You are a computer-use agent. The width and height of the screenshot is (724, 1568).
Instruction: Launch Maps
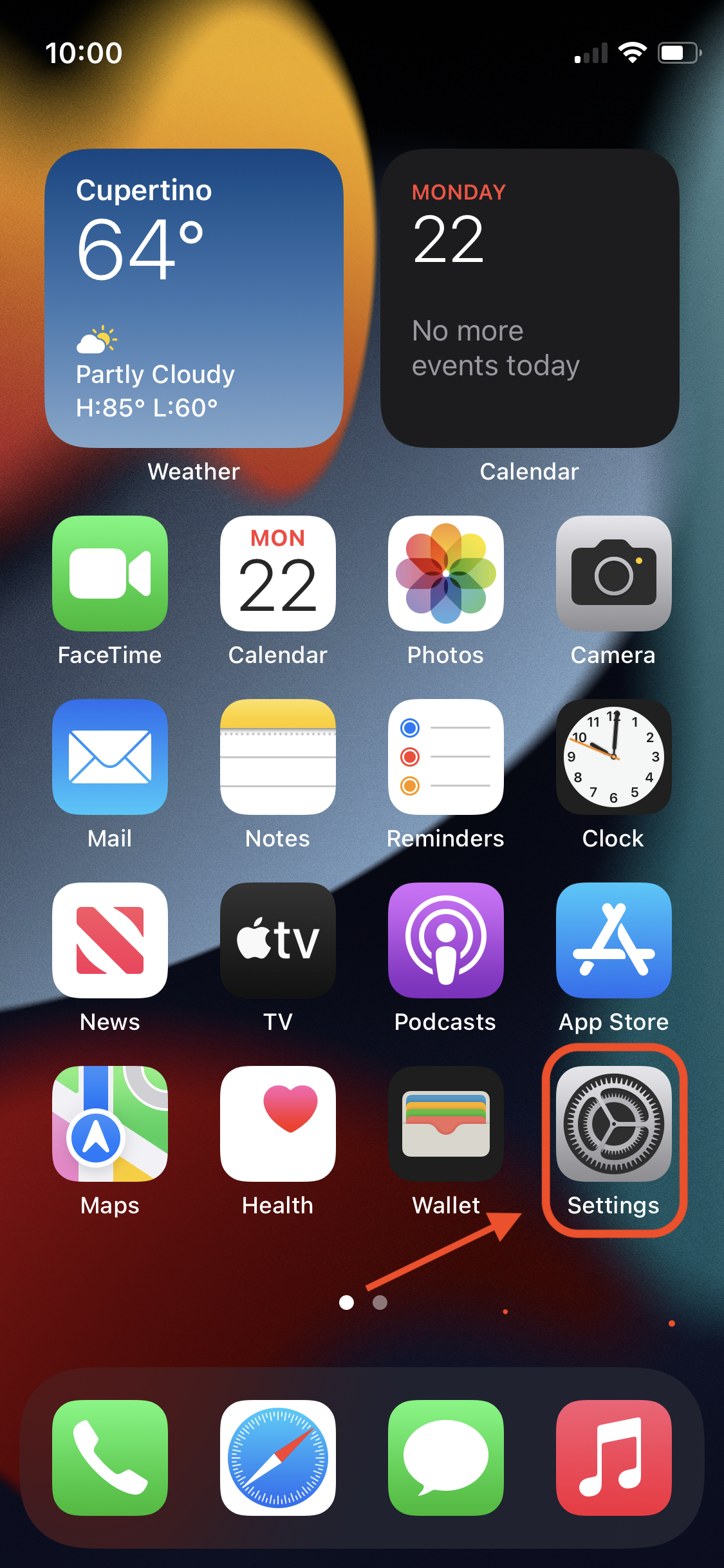(x=110, y=1123)
